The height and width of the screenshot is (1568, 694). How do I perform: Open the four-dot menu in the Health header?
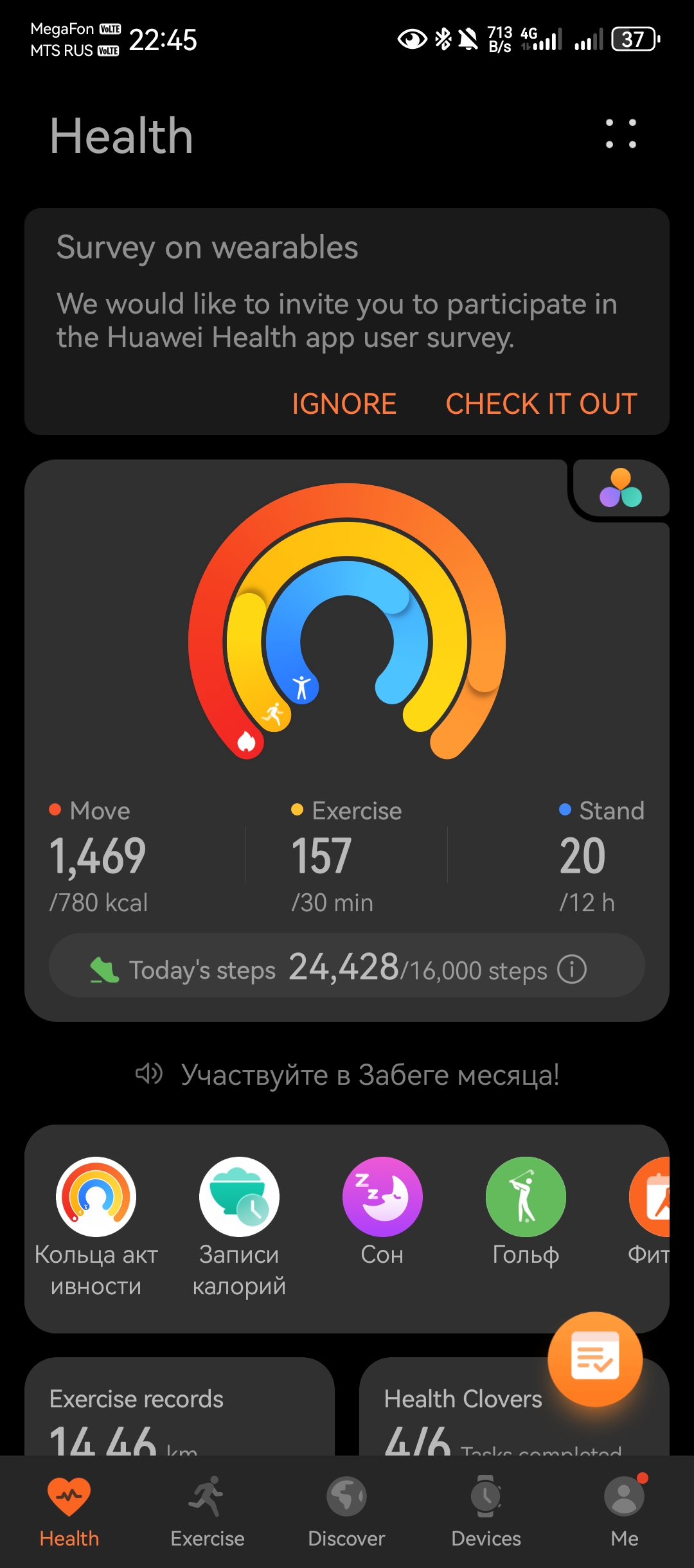pyautogui.click(x=621, y=134)
